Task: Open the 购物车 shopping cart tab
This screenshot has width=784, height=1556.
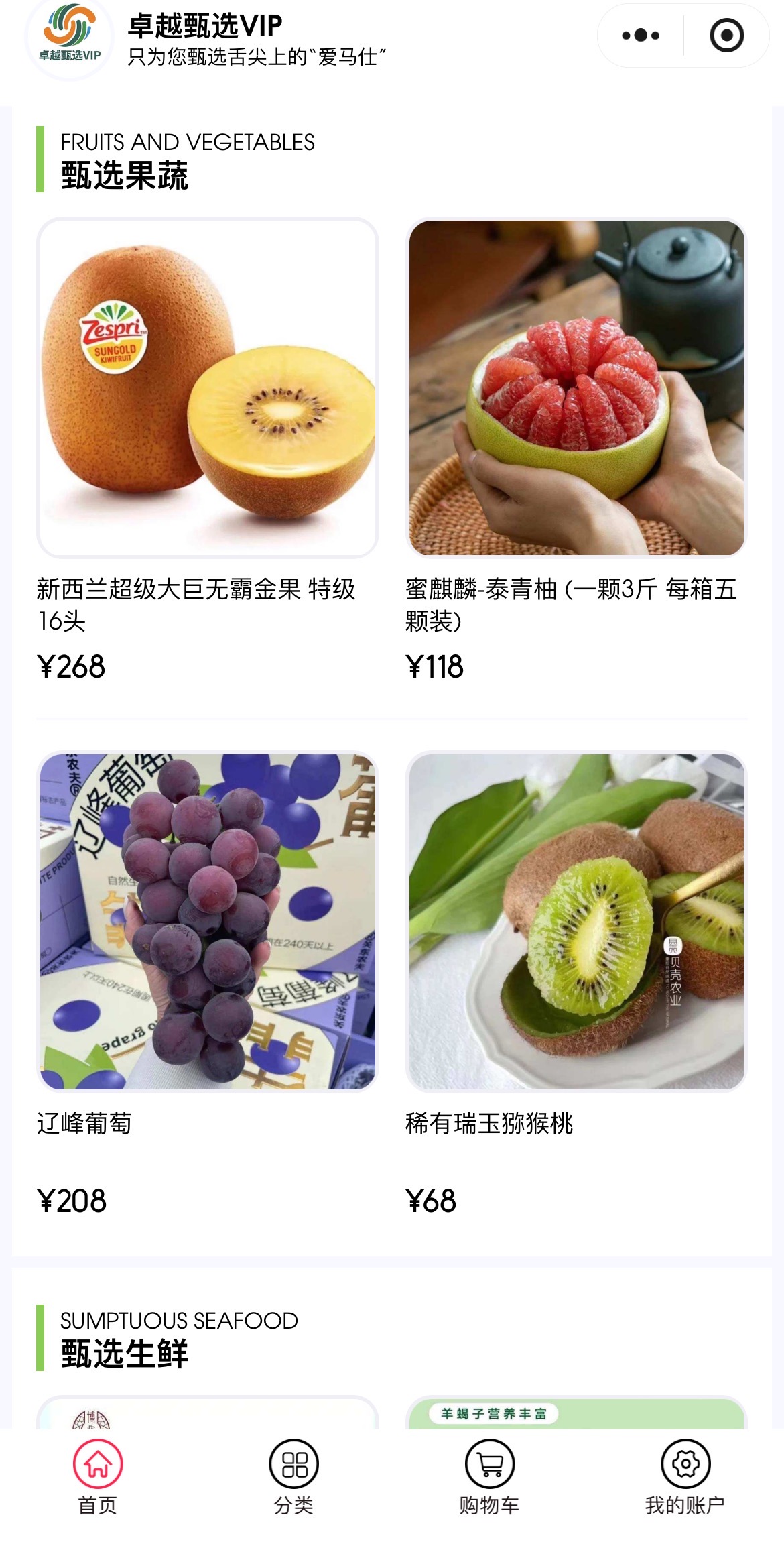Action: [490, 1476]
